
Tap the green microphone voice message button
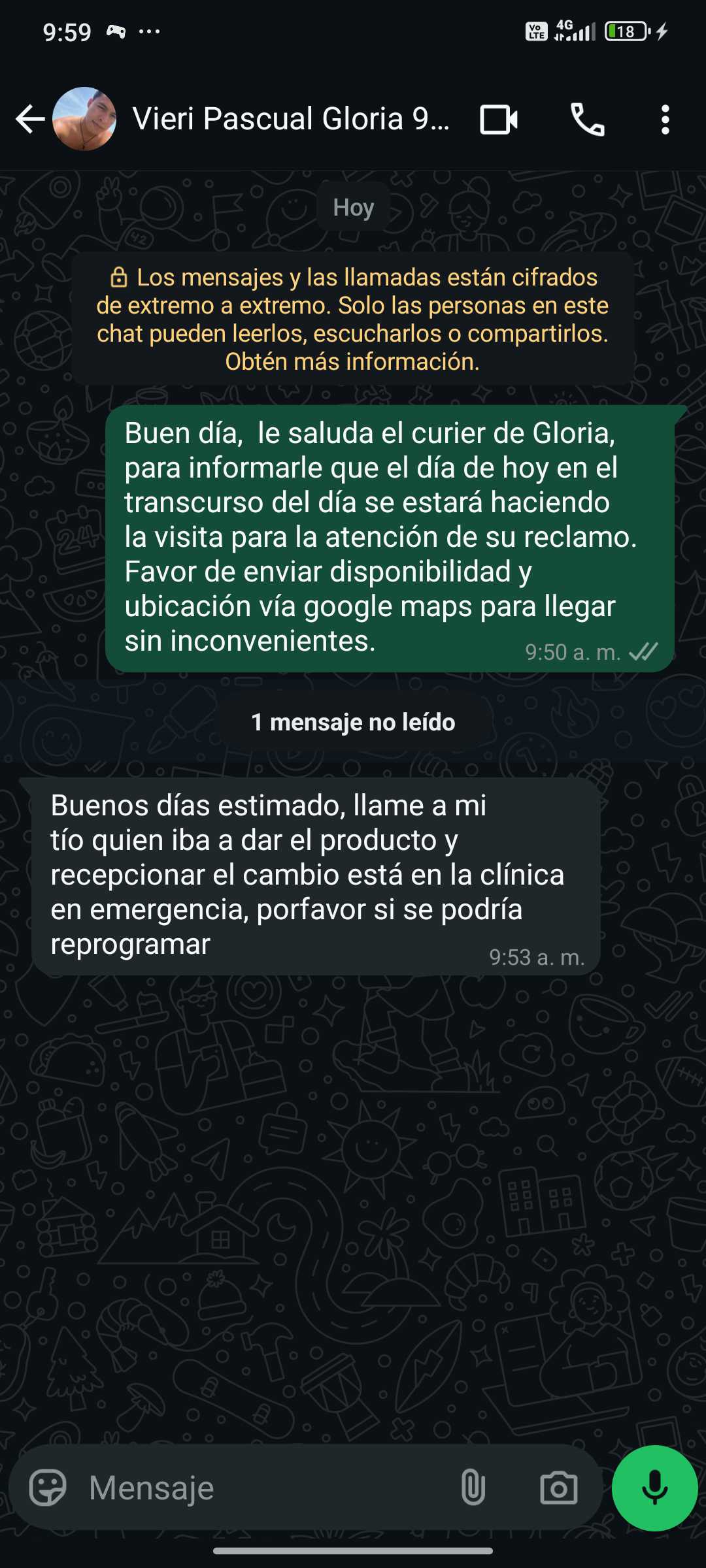tap(654, 1488)
